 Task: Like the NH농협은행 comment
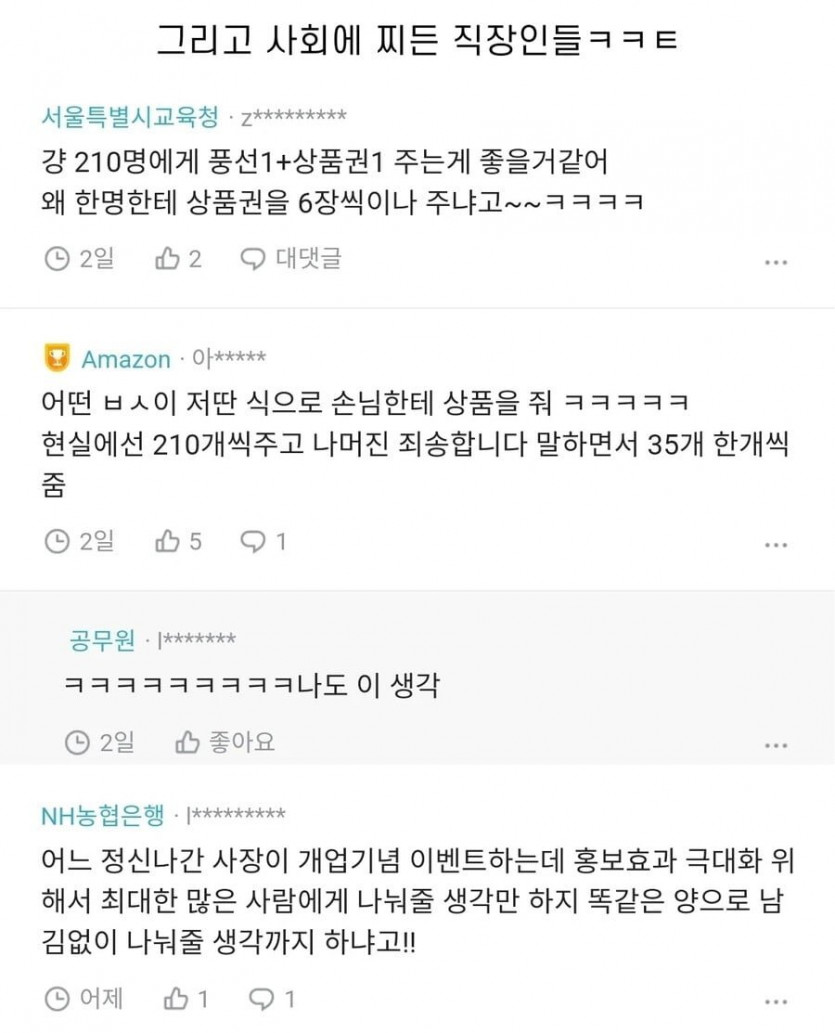186,998
